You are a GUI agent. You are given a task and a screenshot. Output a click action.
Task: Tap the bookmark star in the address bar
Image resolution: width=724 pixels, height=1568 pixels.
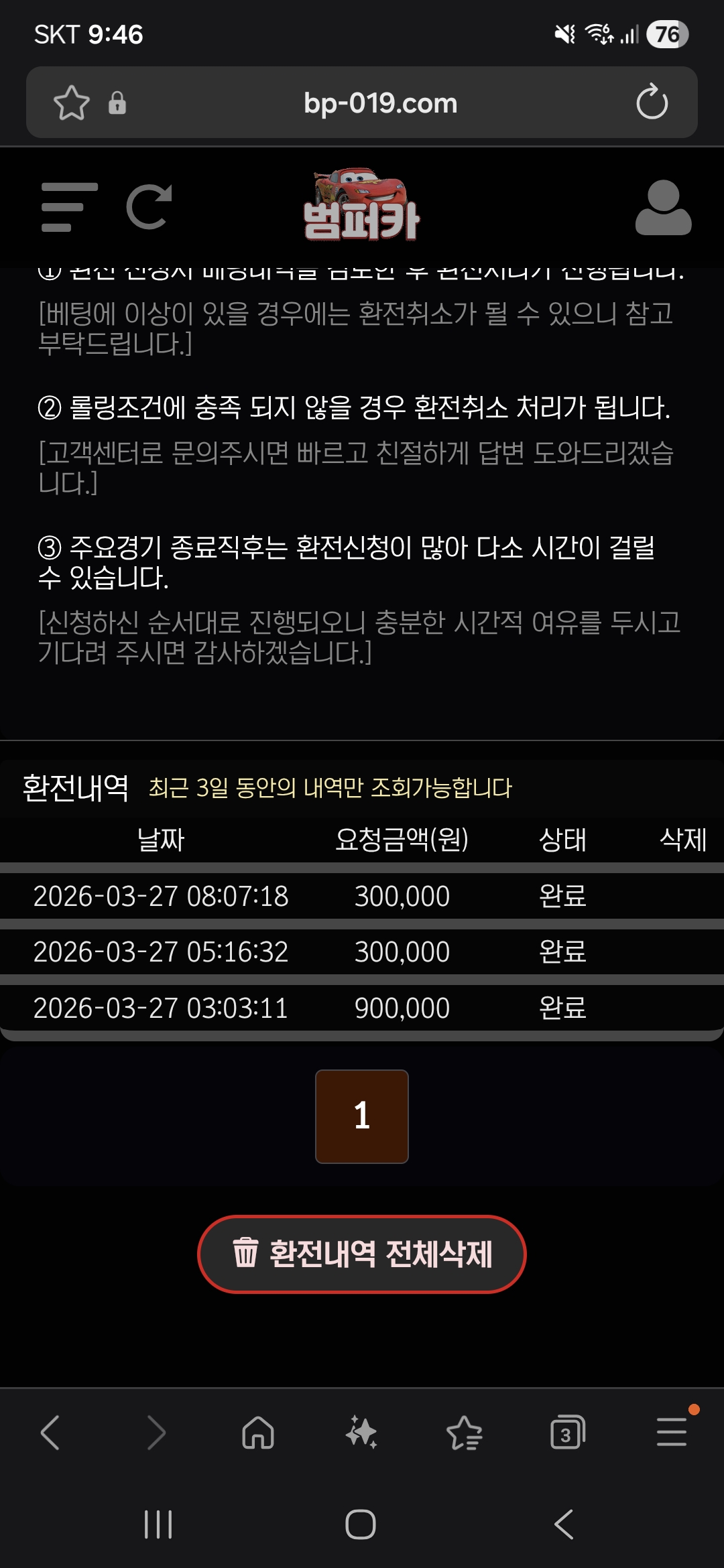point(72,102)
